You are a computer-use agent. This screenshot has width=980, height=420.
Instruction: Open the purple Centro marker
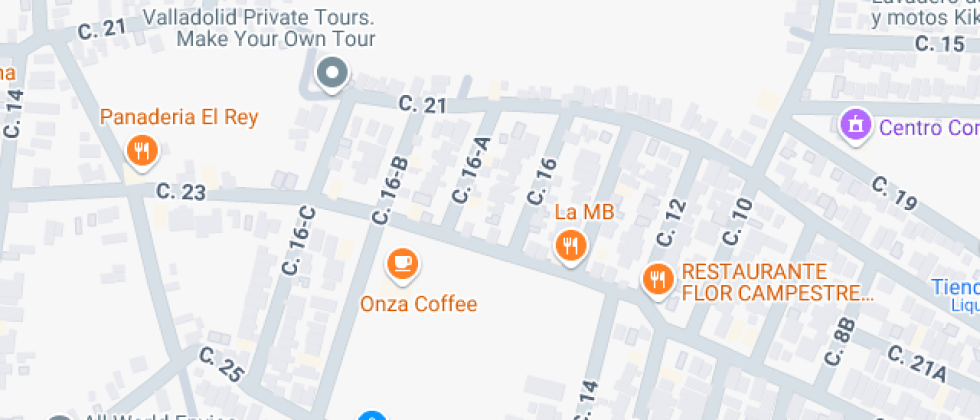tap(855, 126)
